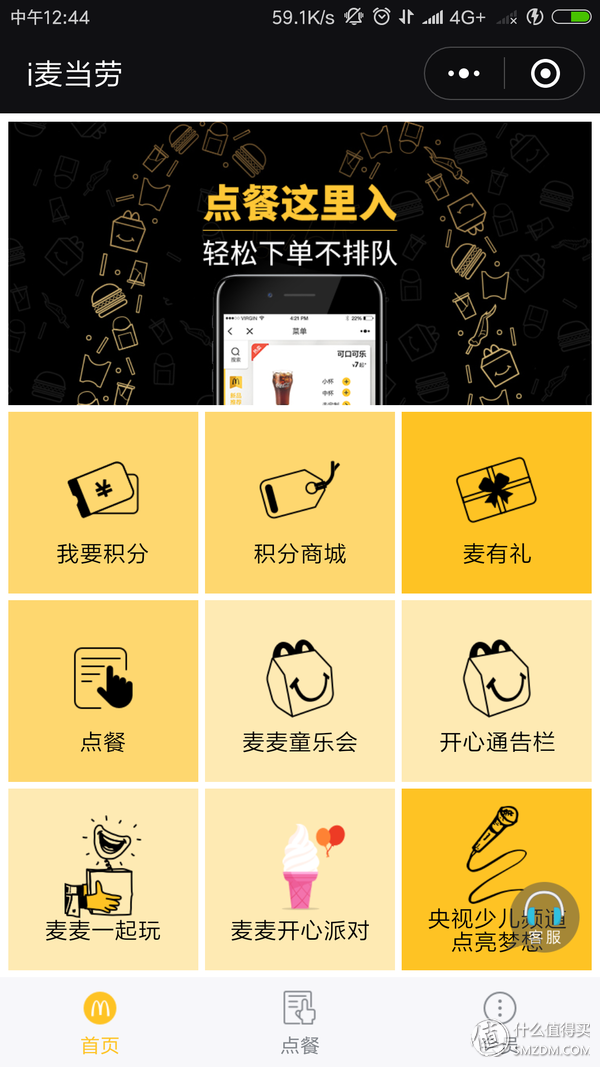This screenshot has width=600, height=1067.
Task: Open the mini program more-options menu
Action: (464, 73)
